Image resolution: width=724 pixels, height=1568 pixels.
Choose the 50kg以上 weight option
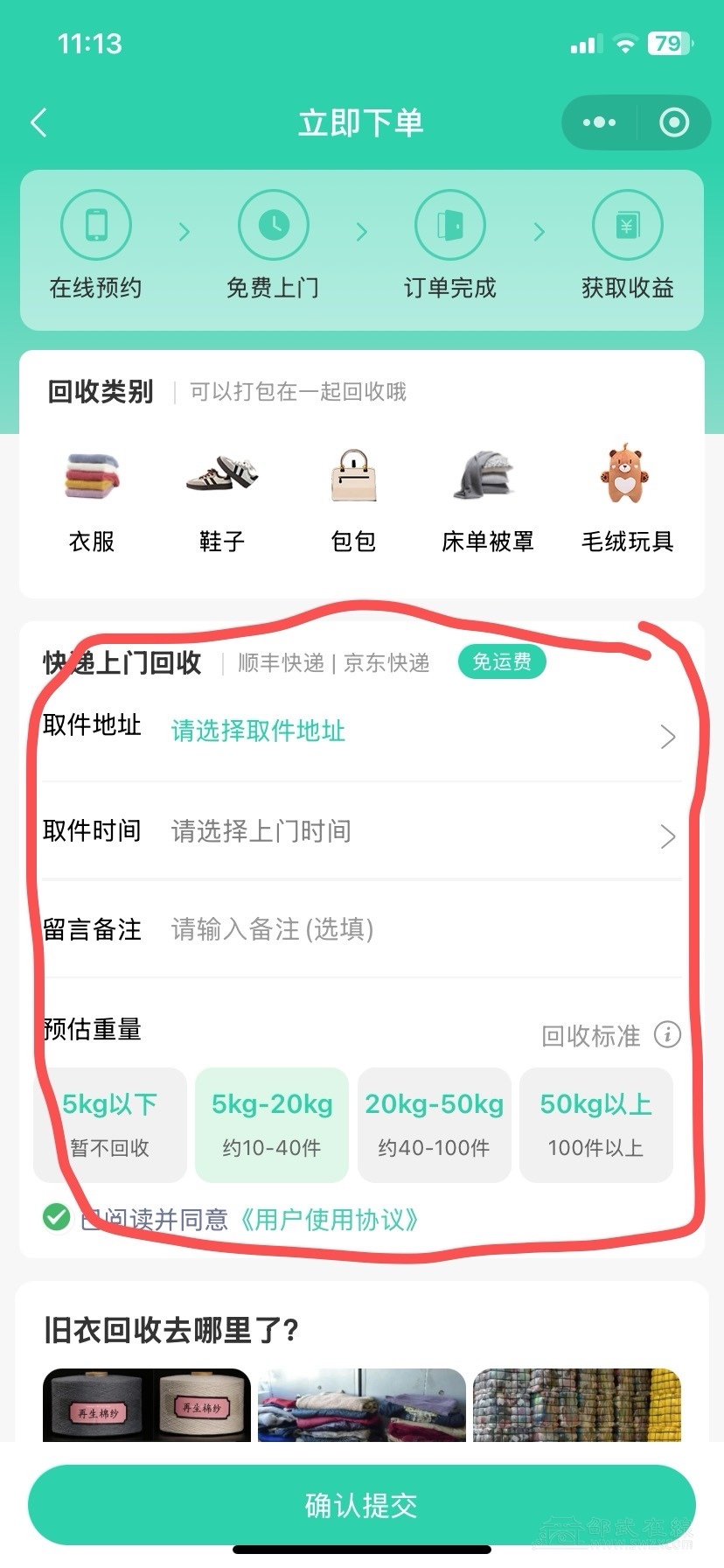(x=595, y=1124)
